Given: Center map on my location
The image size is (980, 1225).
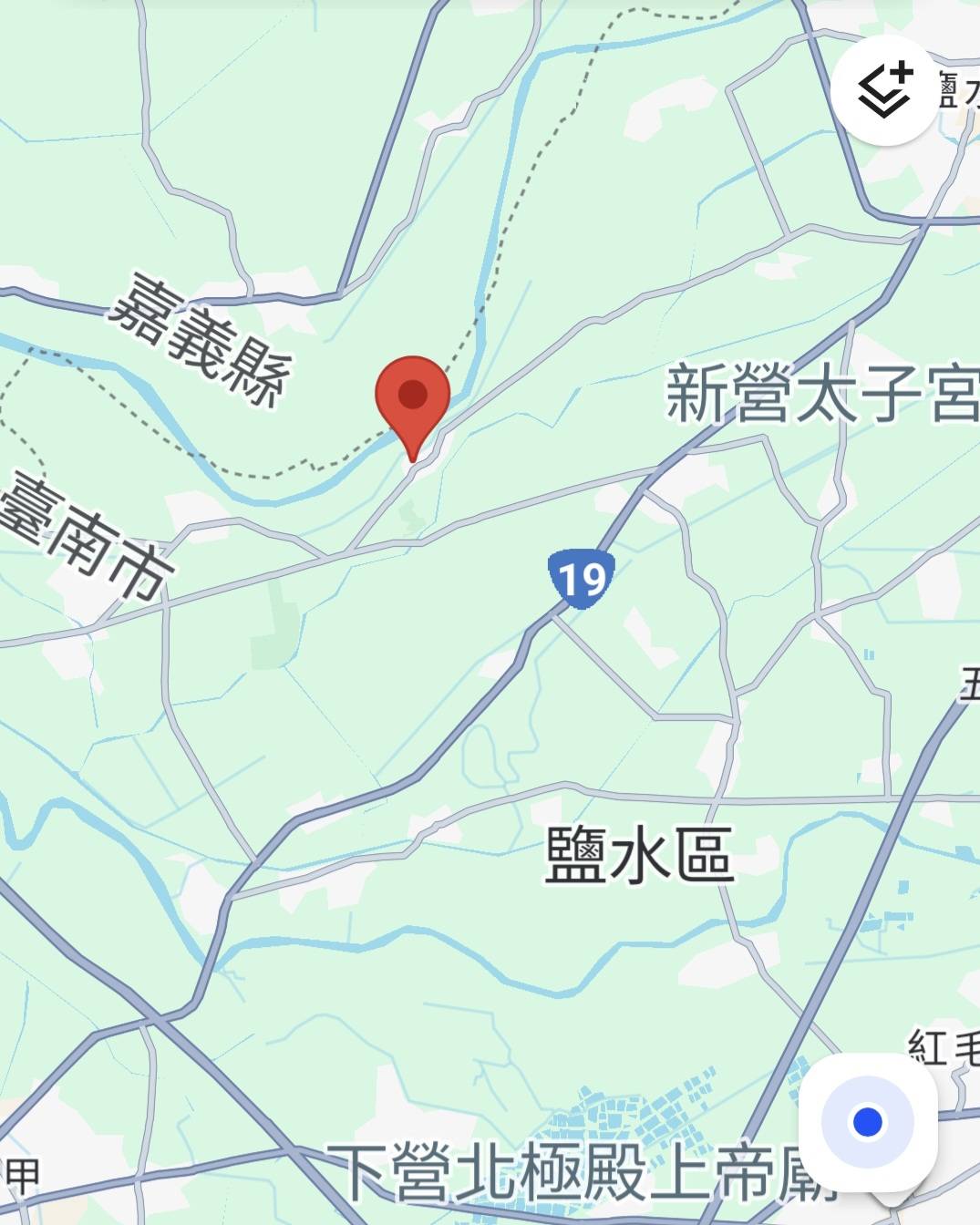Looking at the screenshot, I should [867, 1120].
